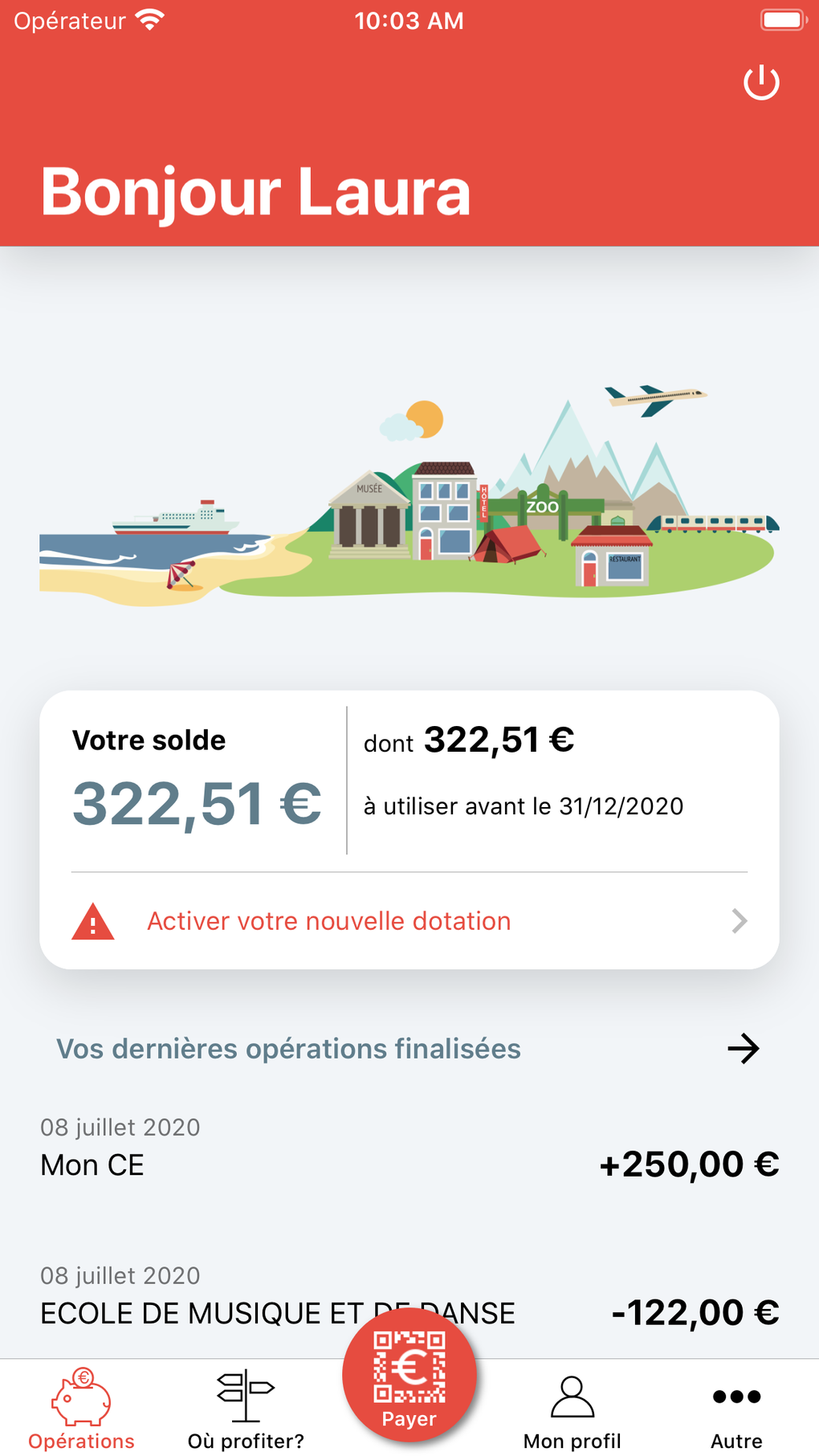
Task: Tap the logout power icon
Action: point(761,81)
